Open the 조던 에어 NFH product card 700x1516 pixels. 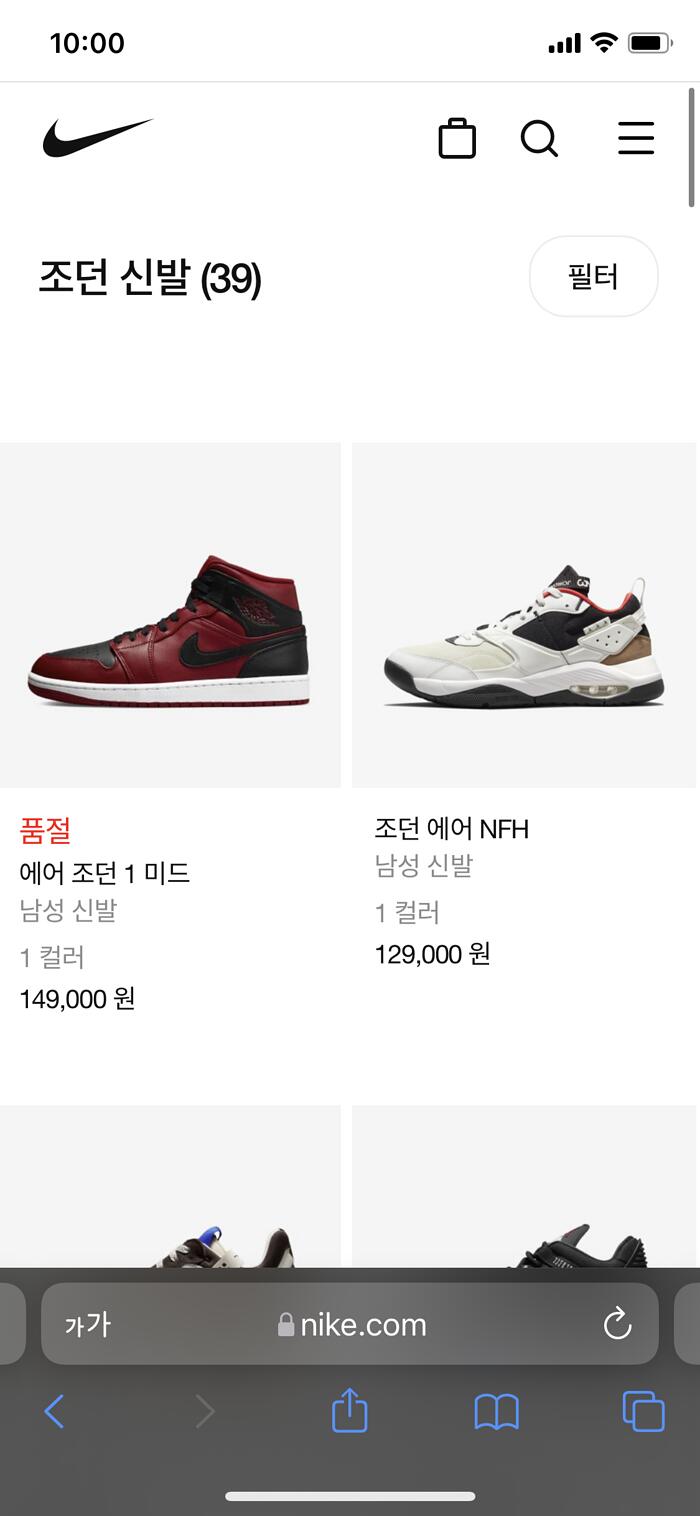click(524, 615)
